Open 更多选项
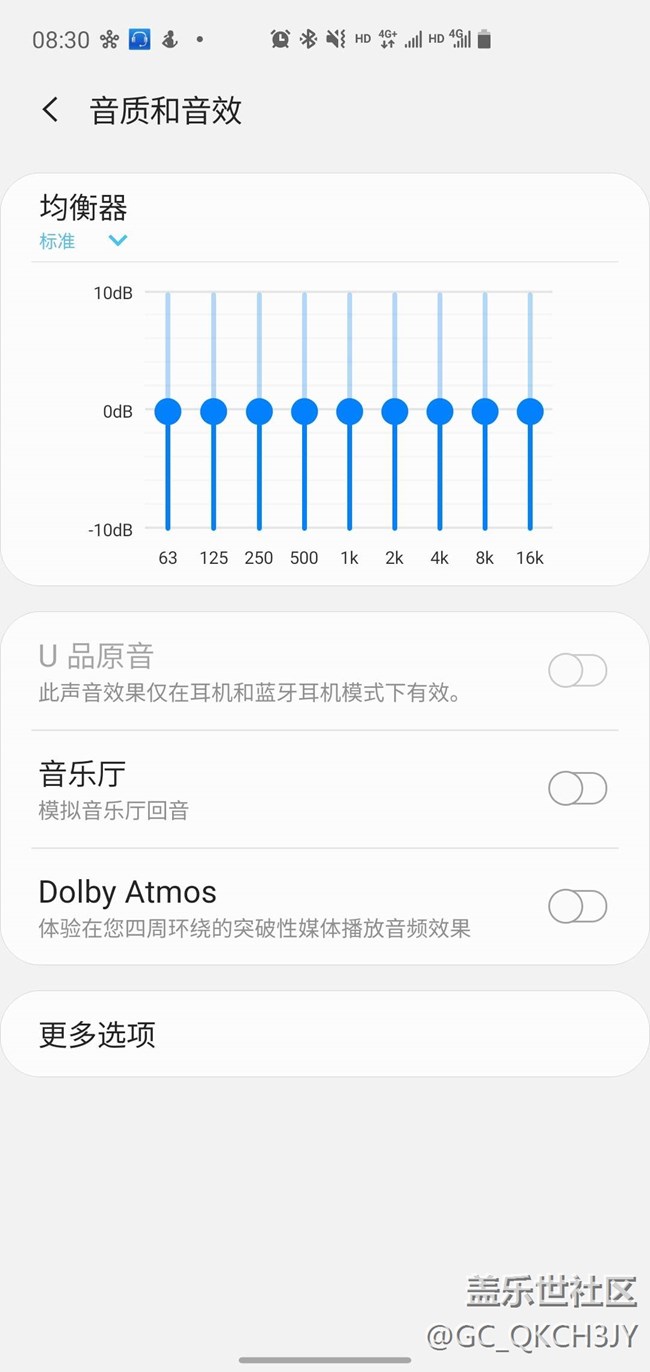Image resolution: width=650 pixels, height=1372 pixels. (325, 1034)
